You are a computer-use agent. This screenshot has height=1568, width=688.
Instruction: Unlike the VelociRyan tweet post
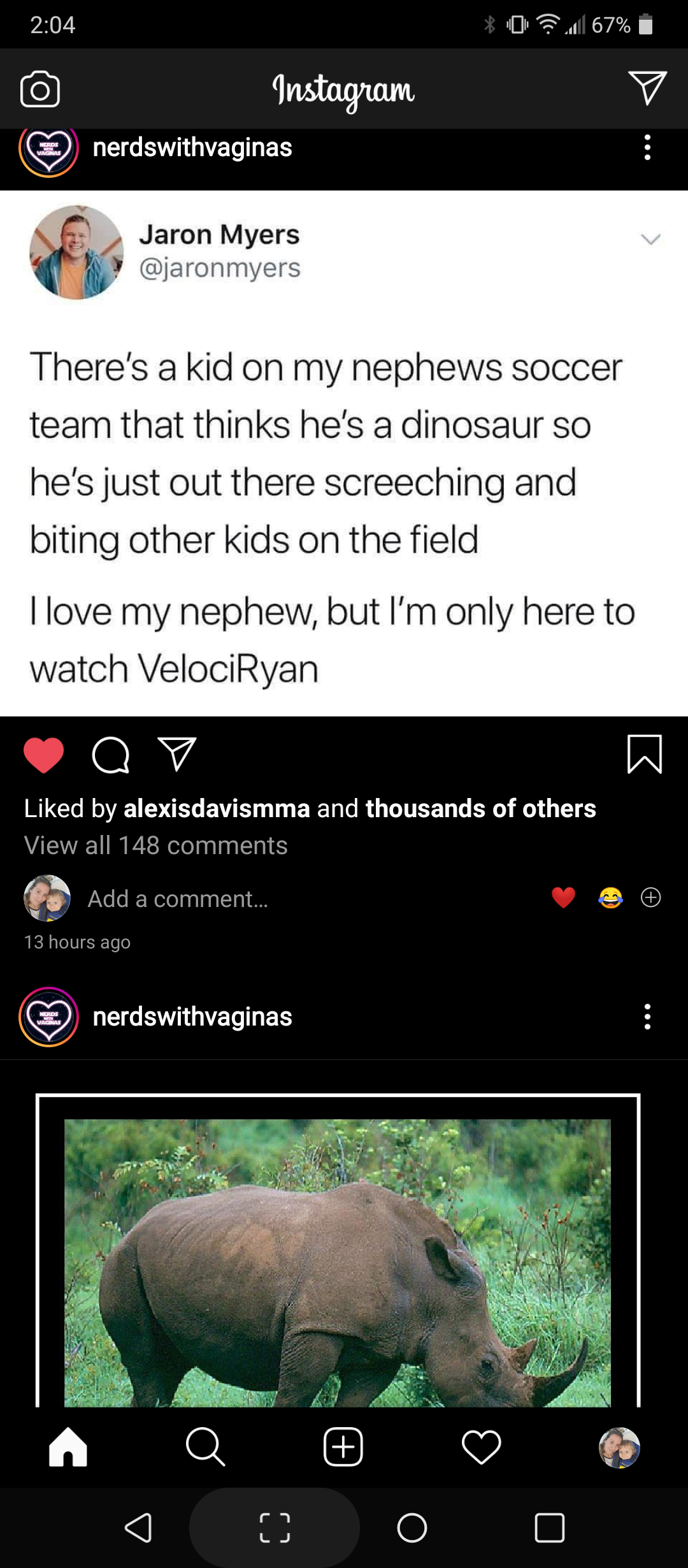44,755
